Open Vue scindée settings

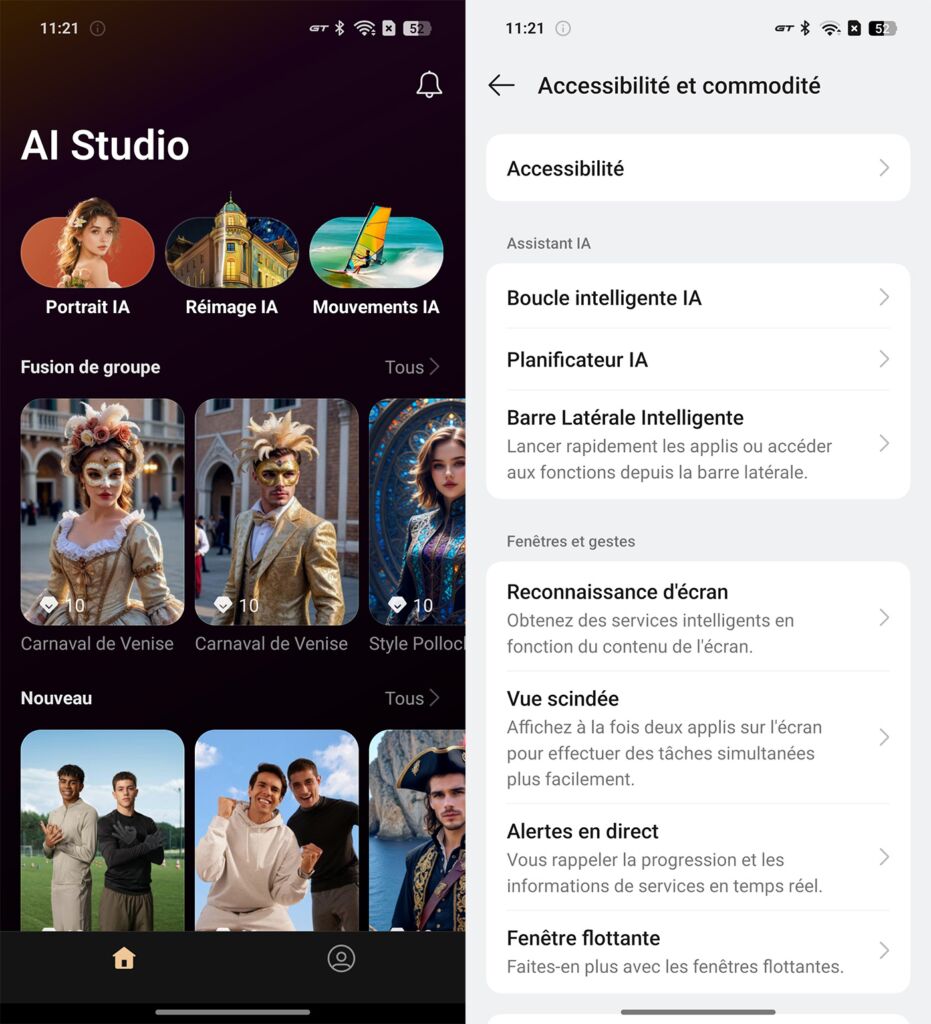coord(697,737)
